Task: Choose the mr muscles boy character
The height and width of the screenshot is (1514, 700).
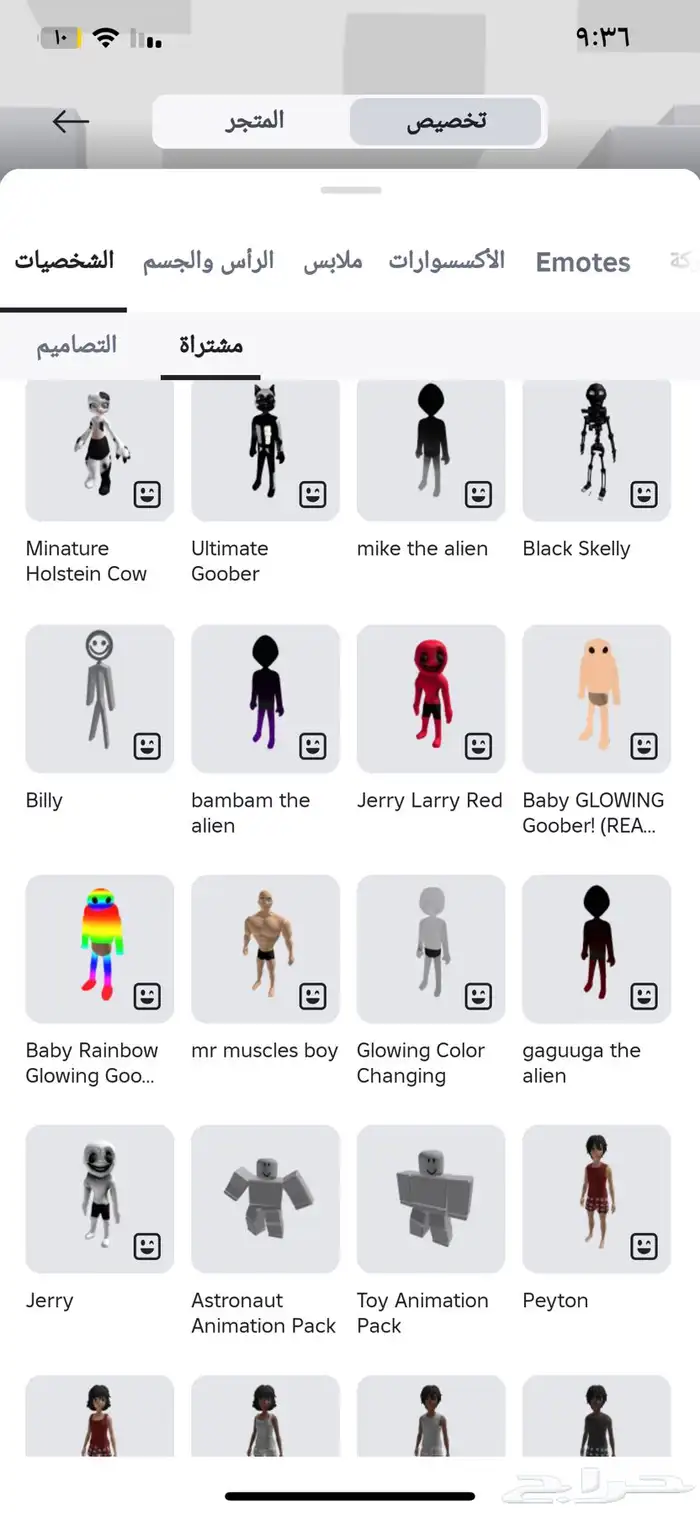Action: point(265,949)
